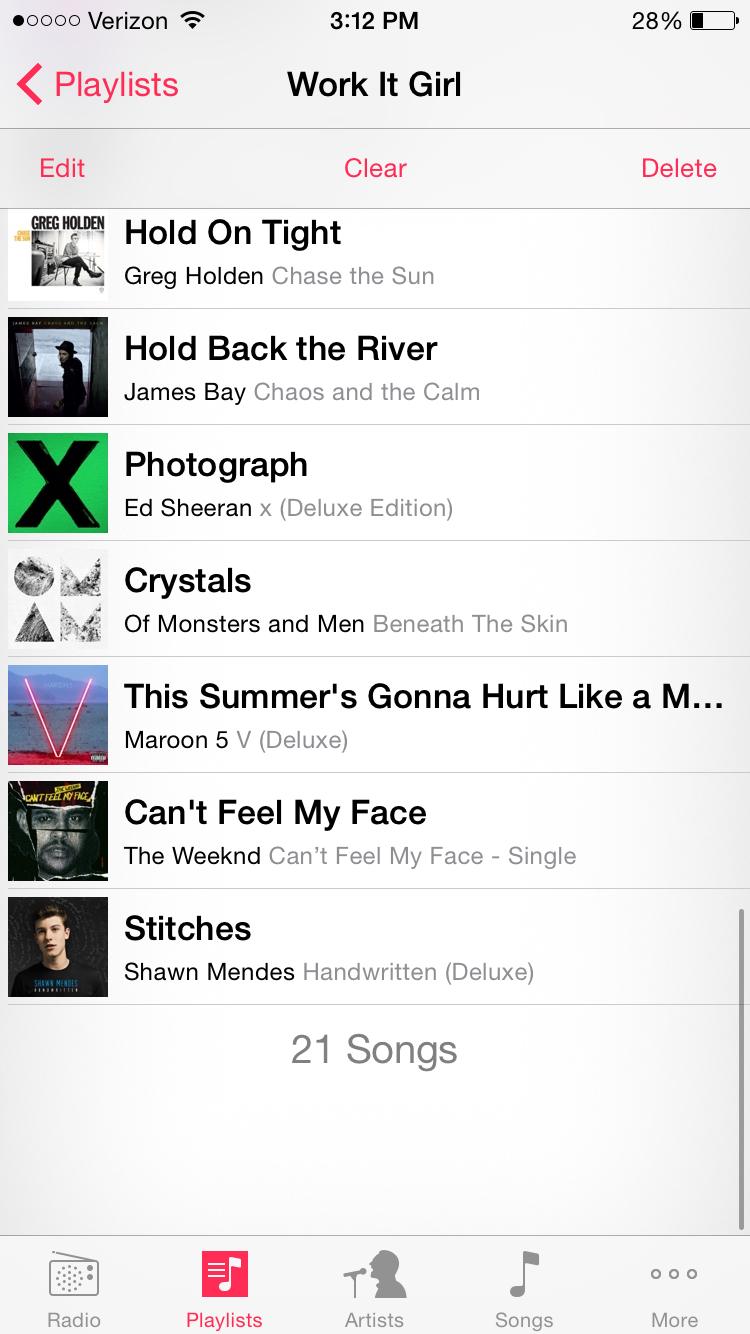750x1334 pixels.
Task: Switch to the Radio tab
Action: [x=74, y=1288]
